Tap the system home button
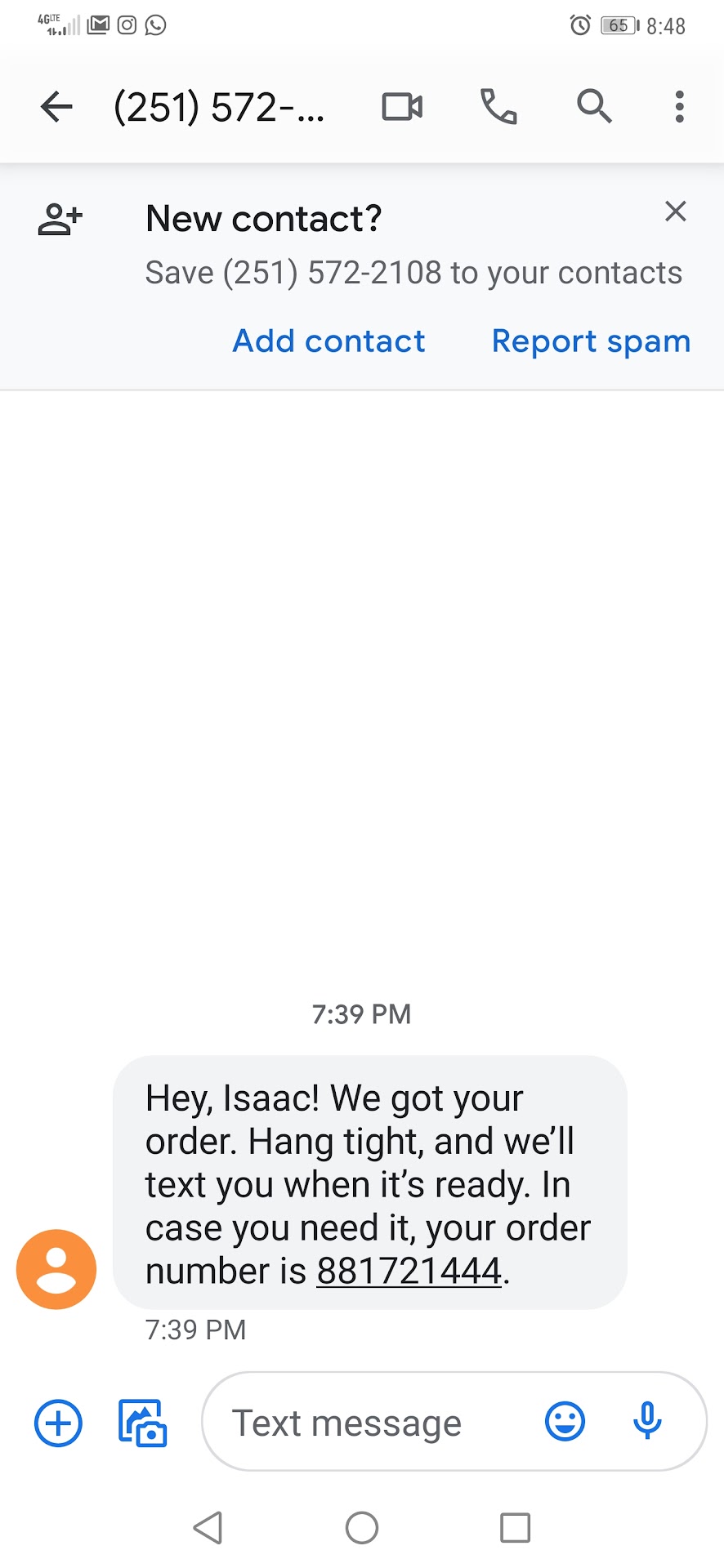Image resolution: width=724 pixels, height=1568 pixels. 362,1527
